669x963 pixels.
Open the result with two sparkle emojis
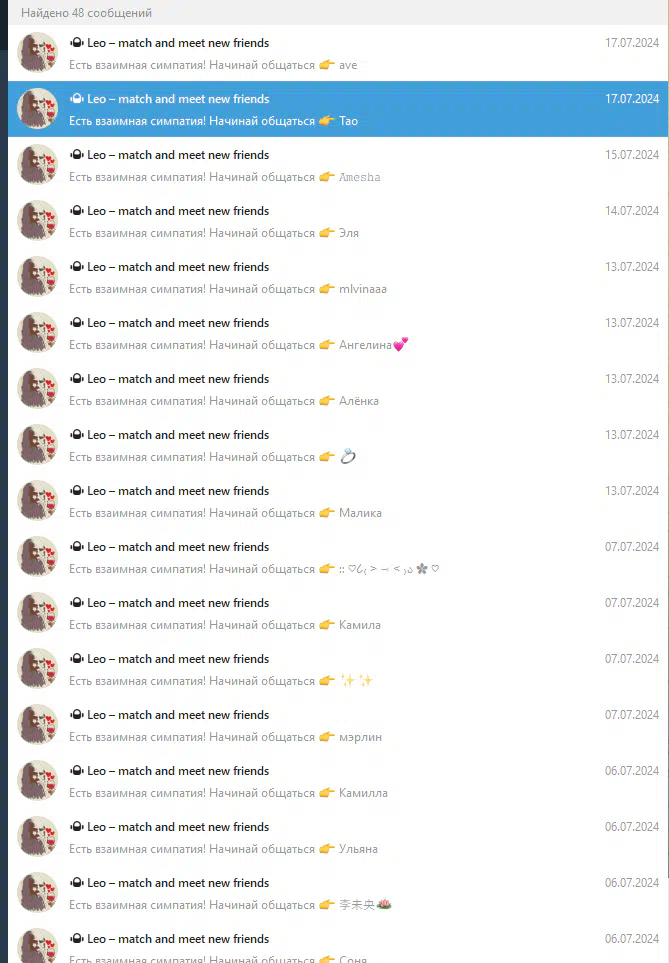(338, 670)
